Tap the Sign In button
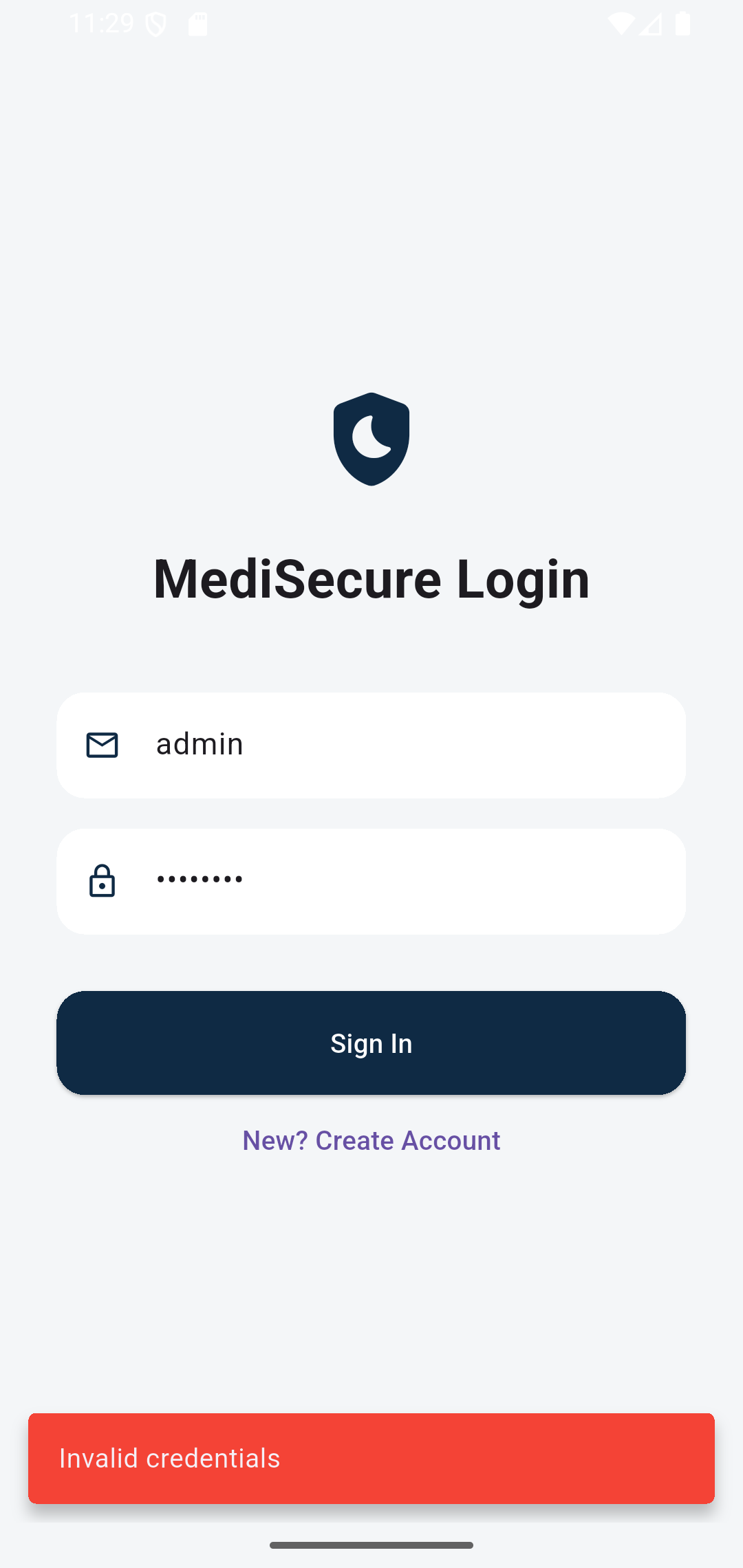This screenshot has height=1568, width=743. coord(371,1043)
